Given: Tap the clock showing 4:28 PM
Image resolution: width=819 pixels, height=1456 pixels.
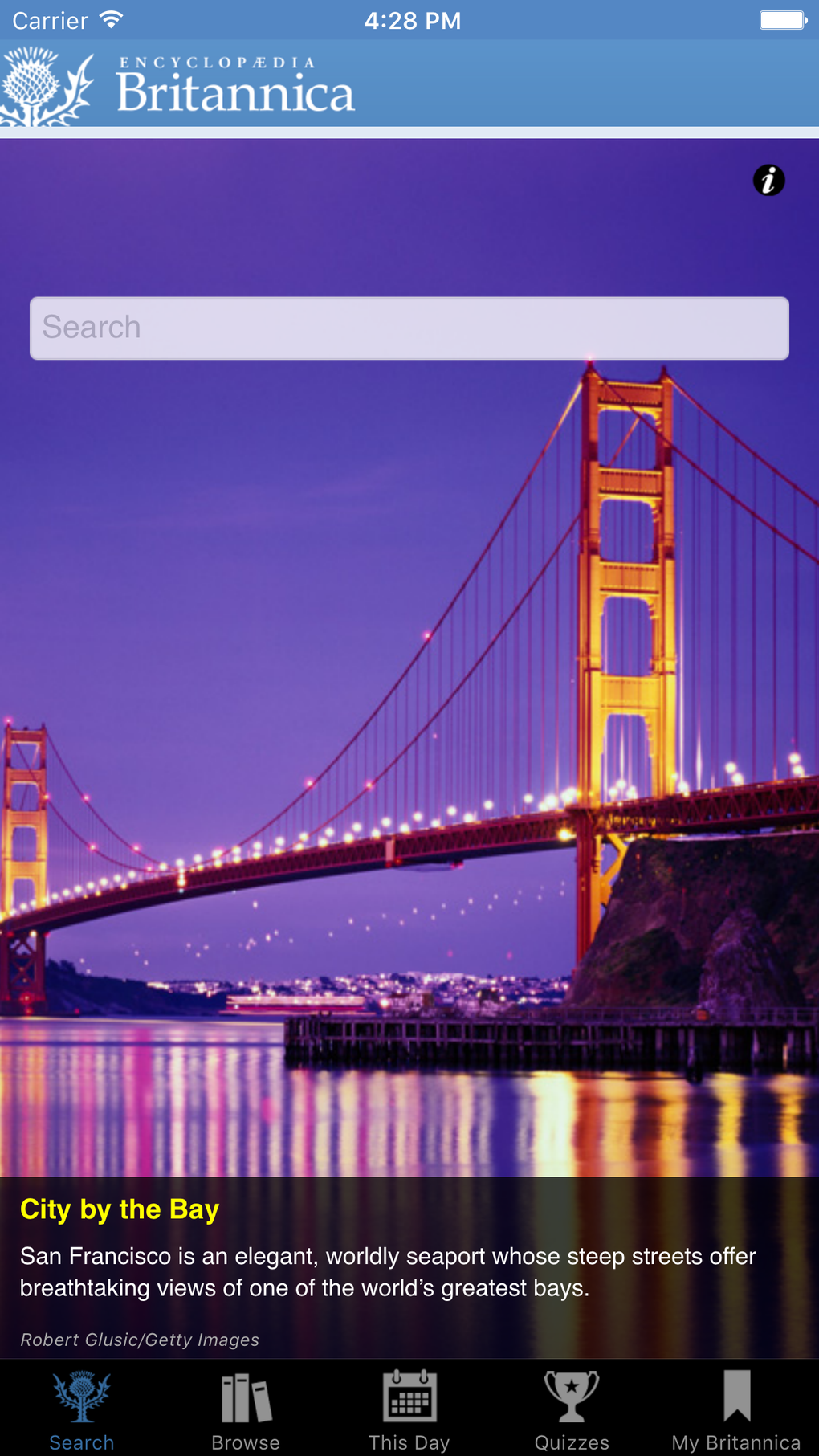Looking at the screenshot, I should (412, 20).
